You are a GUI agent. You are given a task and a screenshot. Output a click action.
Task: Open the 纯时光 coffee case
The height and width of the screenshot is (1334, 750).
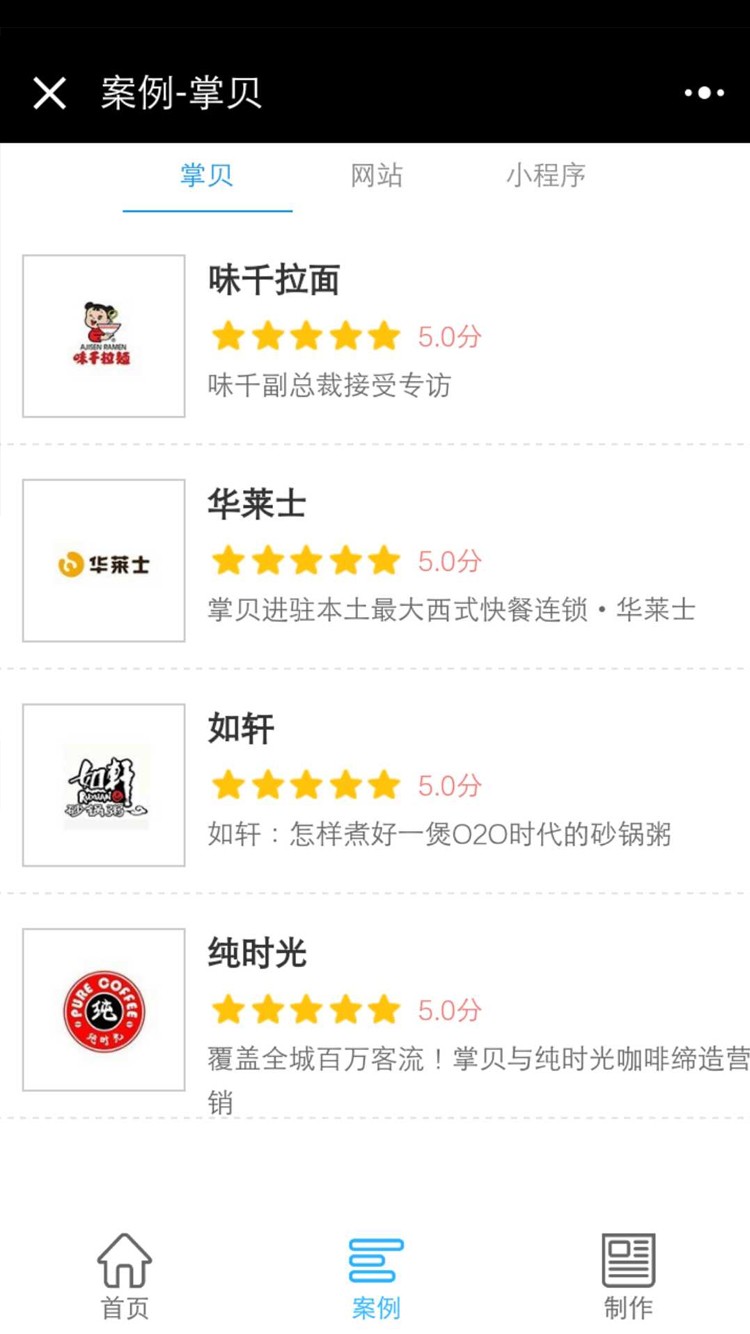(x=375, y=1010)
